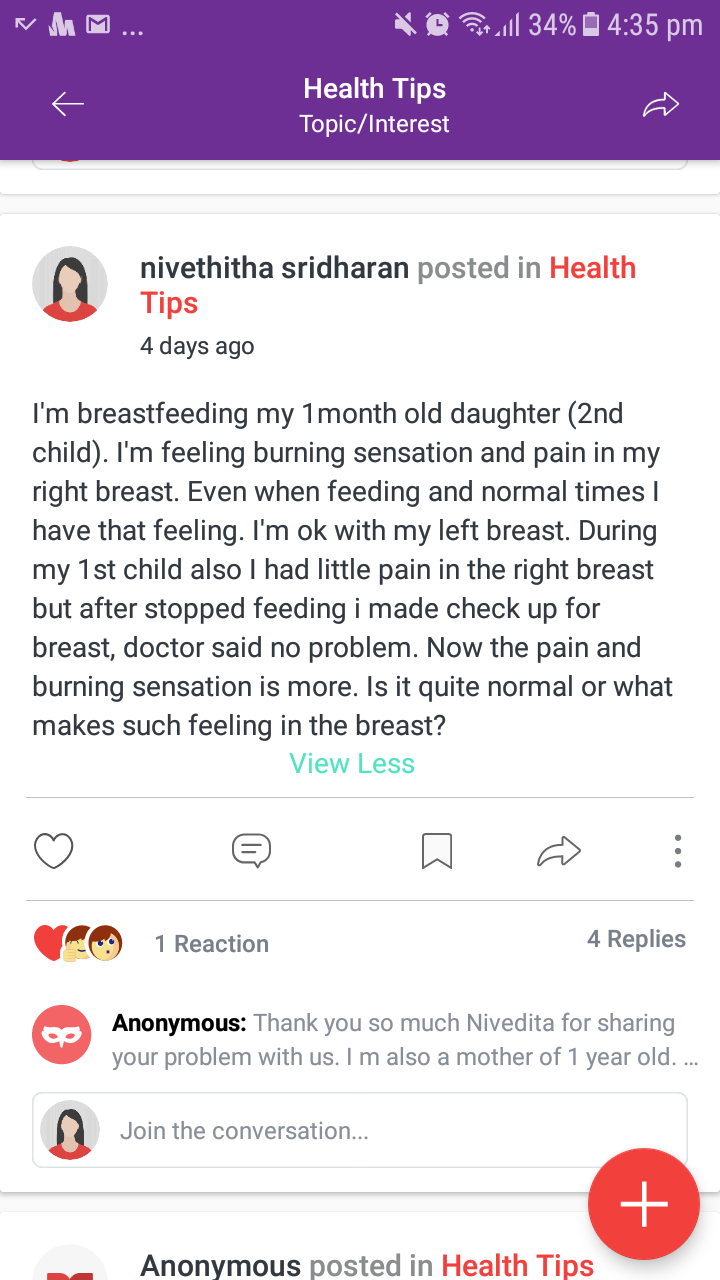
Task: See who reacted via 1 Reaction
Action: pyautogui.click(x=211, y=944)
